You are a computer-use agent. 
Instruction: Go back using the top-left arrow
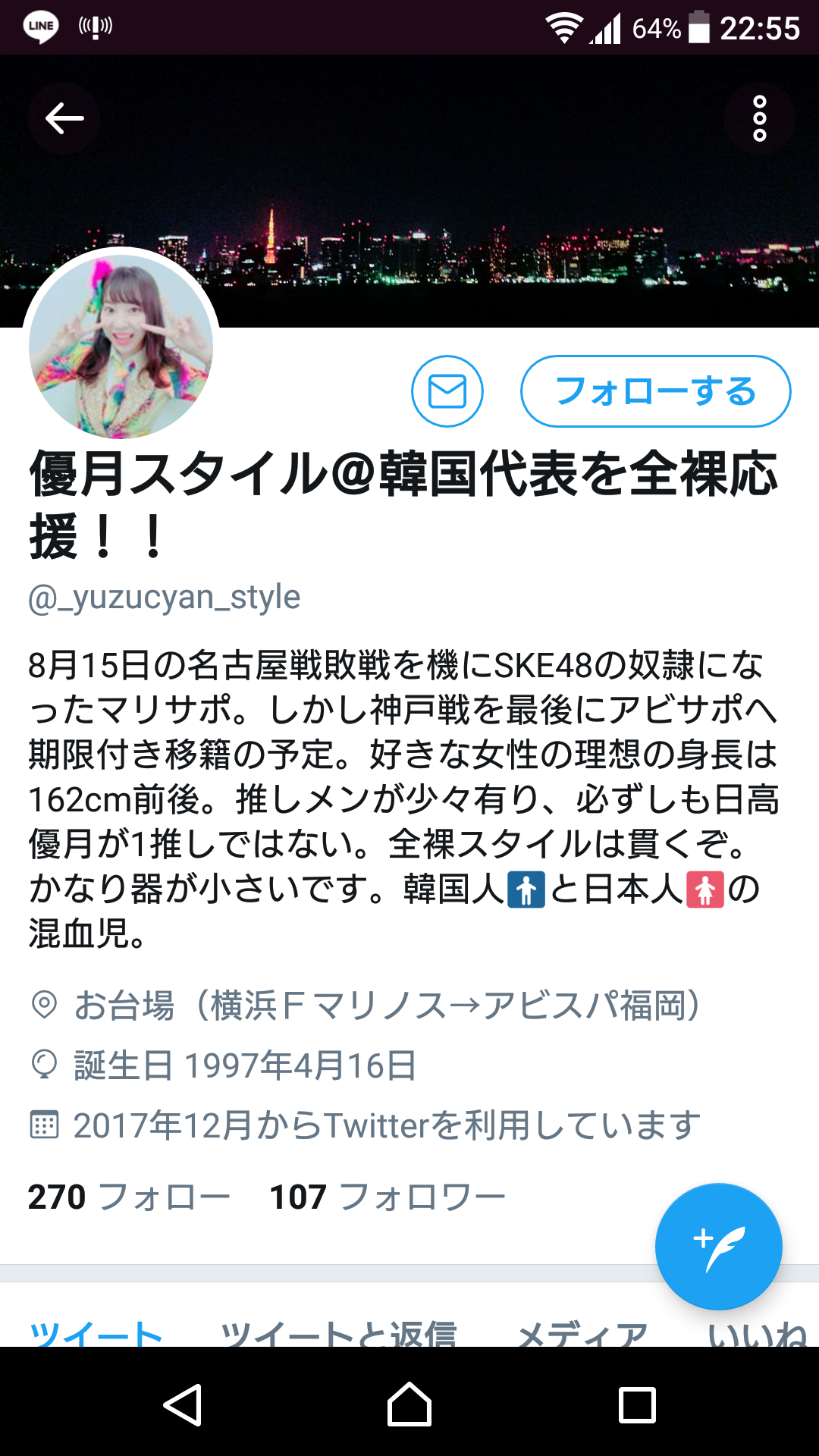[x=64, y=118]
